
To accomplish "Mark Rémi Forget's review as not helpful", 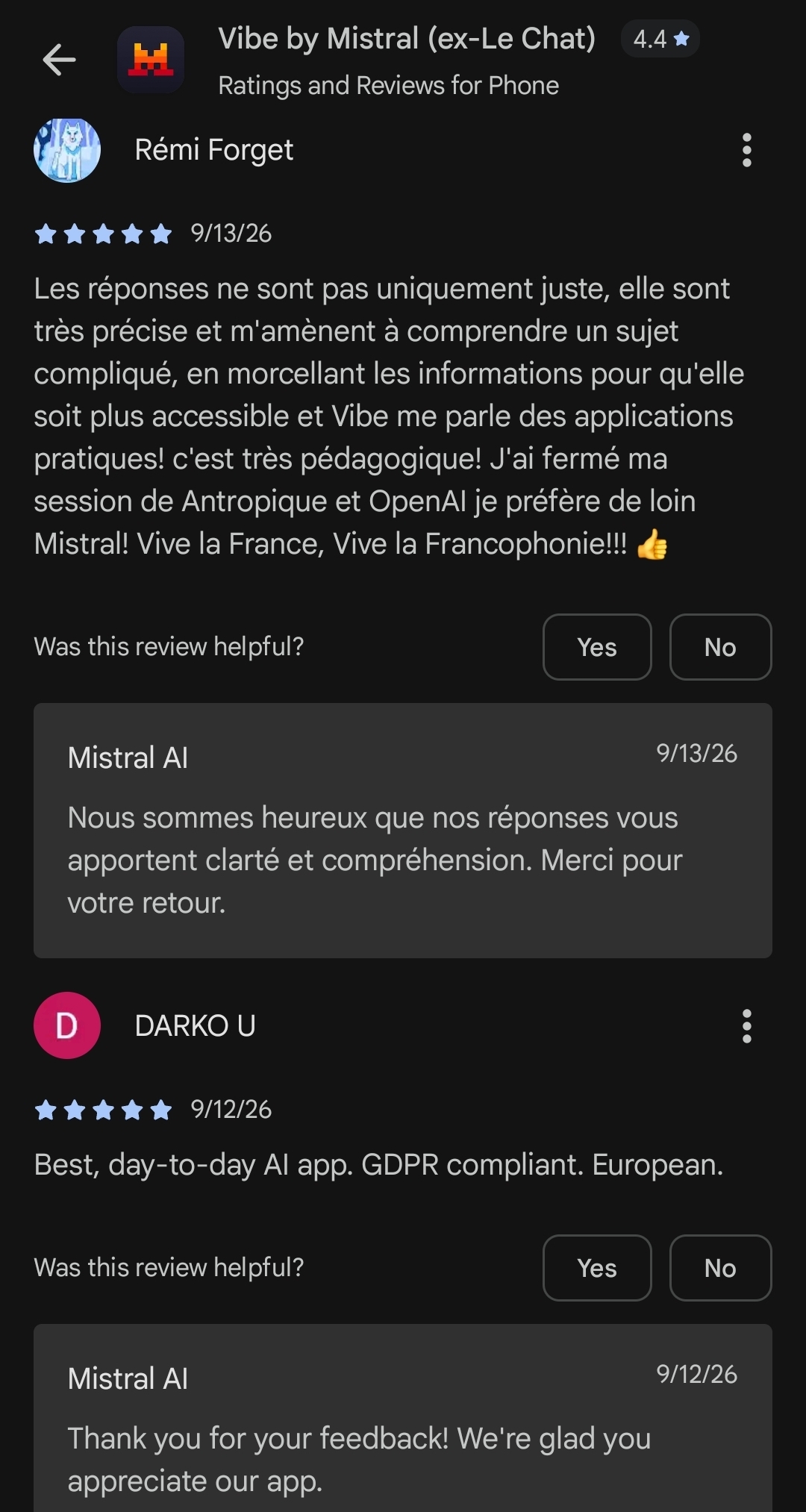I will click(720, 647).
